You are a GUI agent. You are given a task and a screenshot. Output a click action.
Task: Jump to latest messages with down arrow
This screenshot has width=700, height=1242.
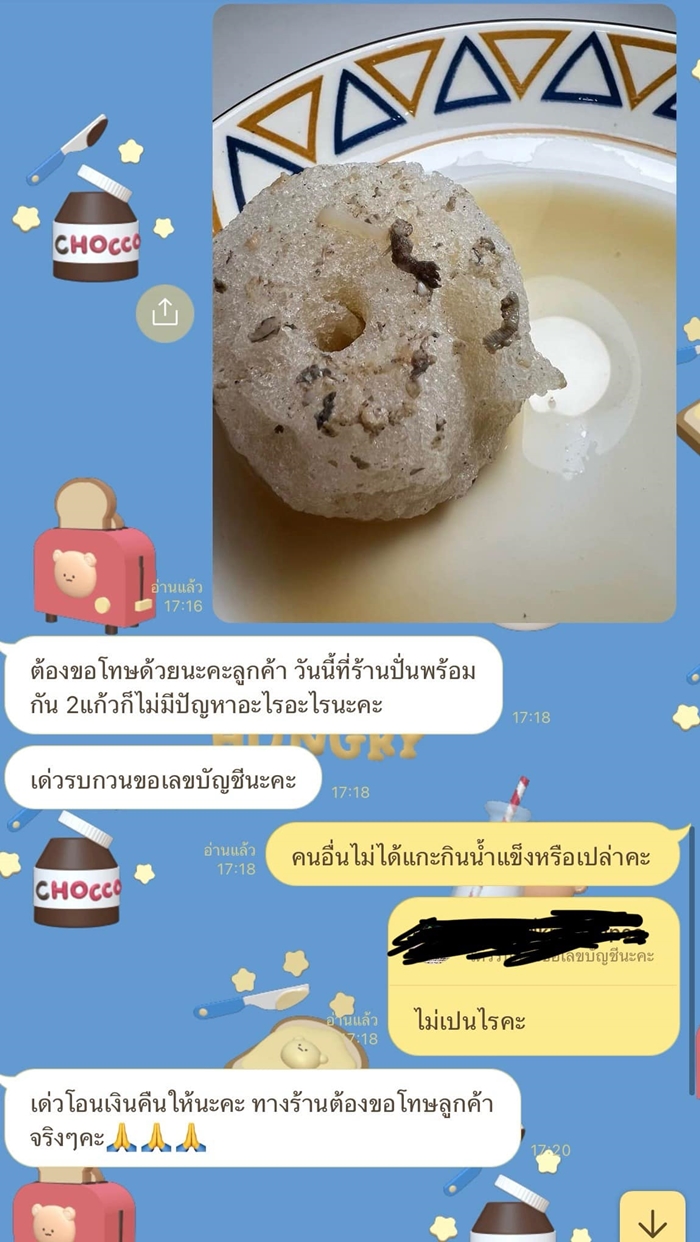tap(652, 1222)
